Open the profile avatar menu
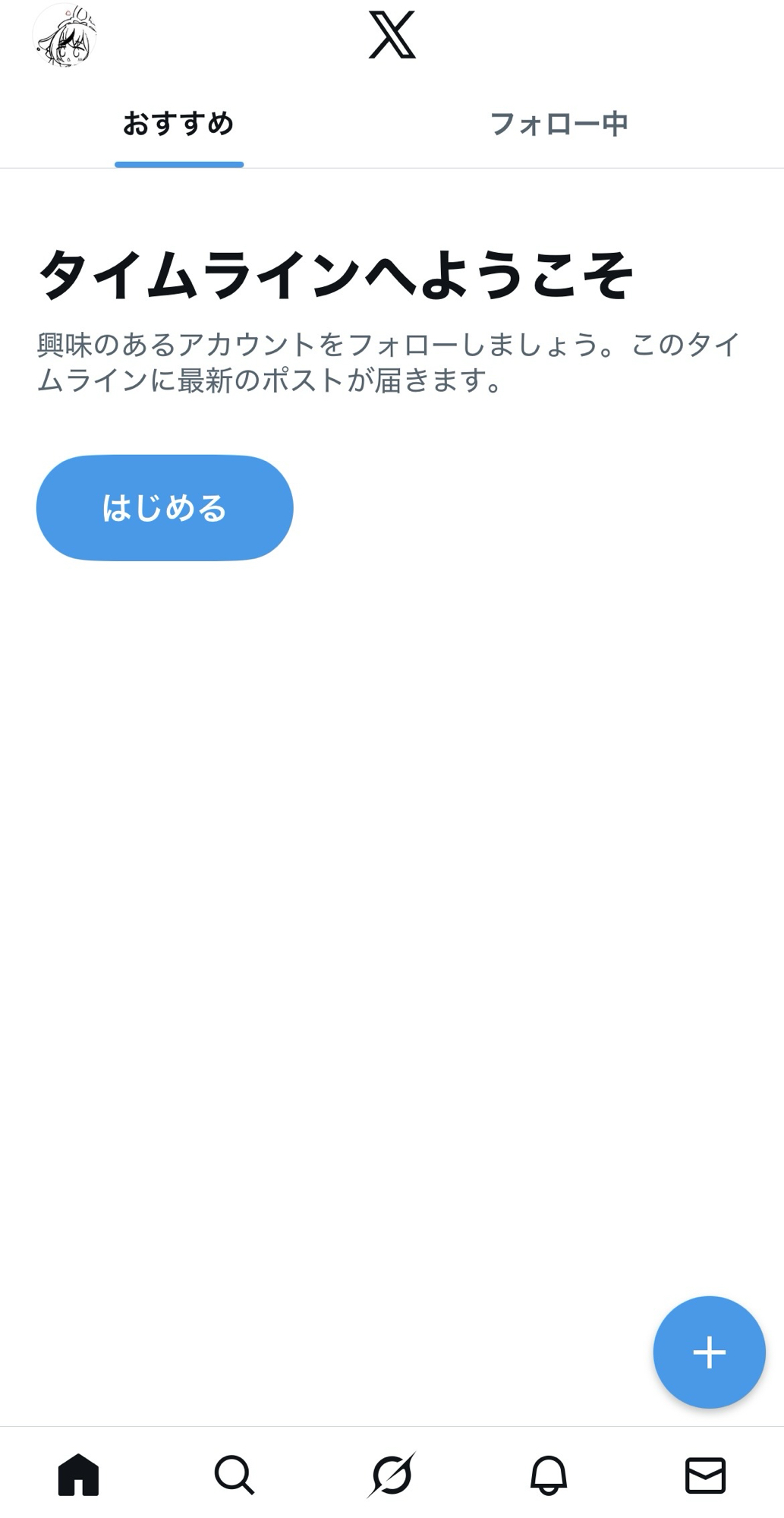The image size is (784, 1518). point(65,36)
